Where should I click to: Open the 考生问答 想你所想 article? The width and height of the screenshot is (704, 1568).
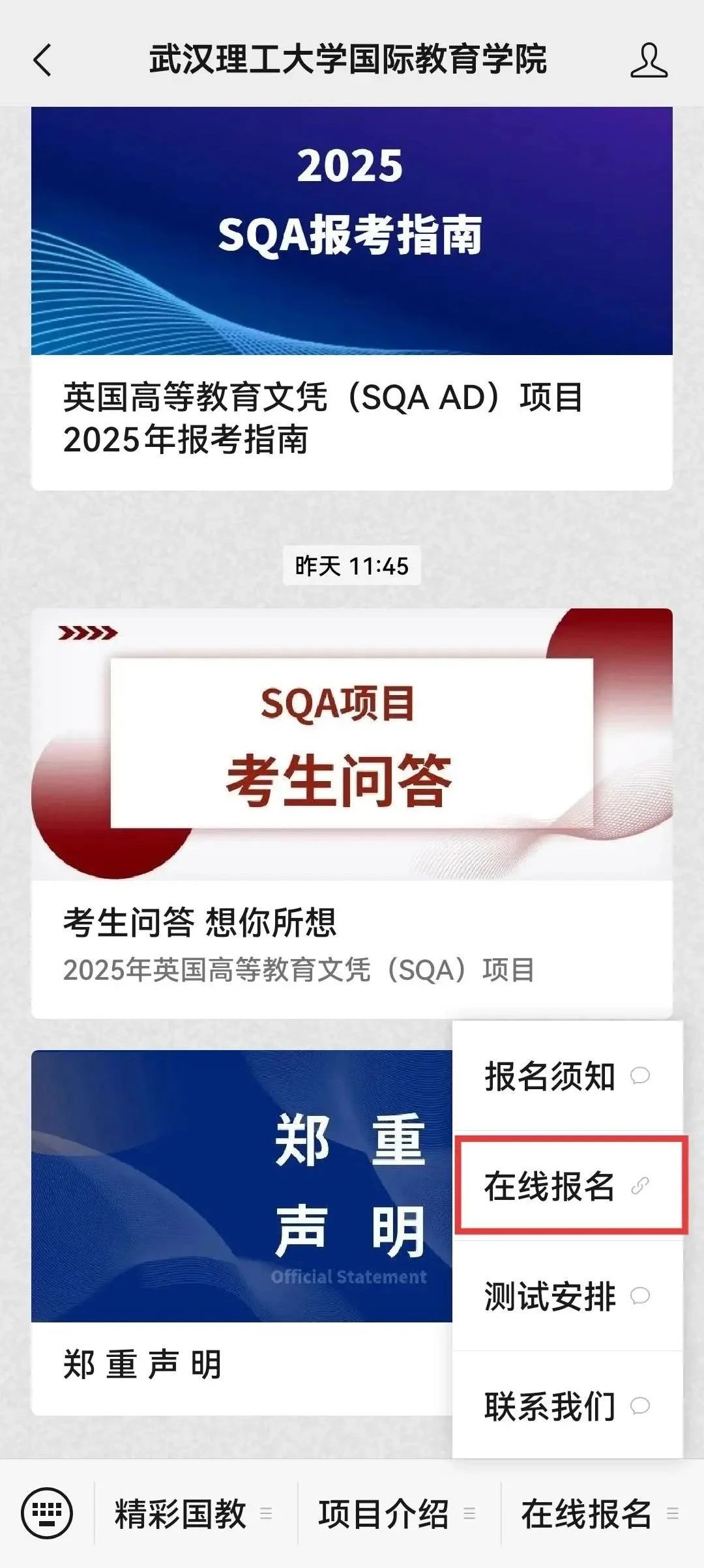[351, 812]
